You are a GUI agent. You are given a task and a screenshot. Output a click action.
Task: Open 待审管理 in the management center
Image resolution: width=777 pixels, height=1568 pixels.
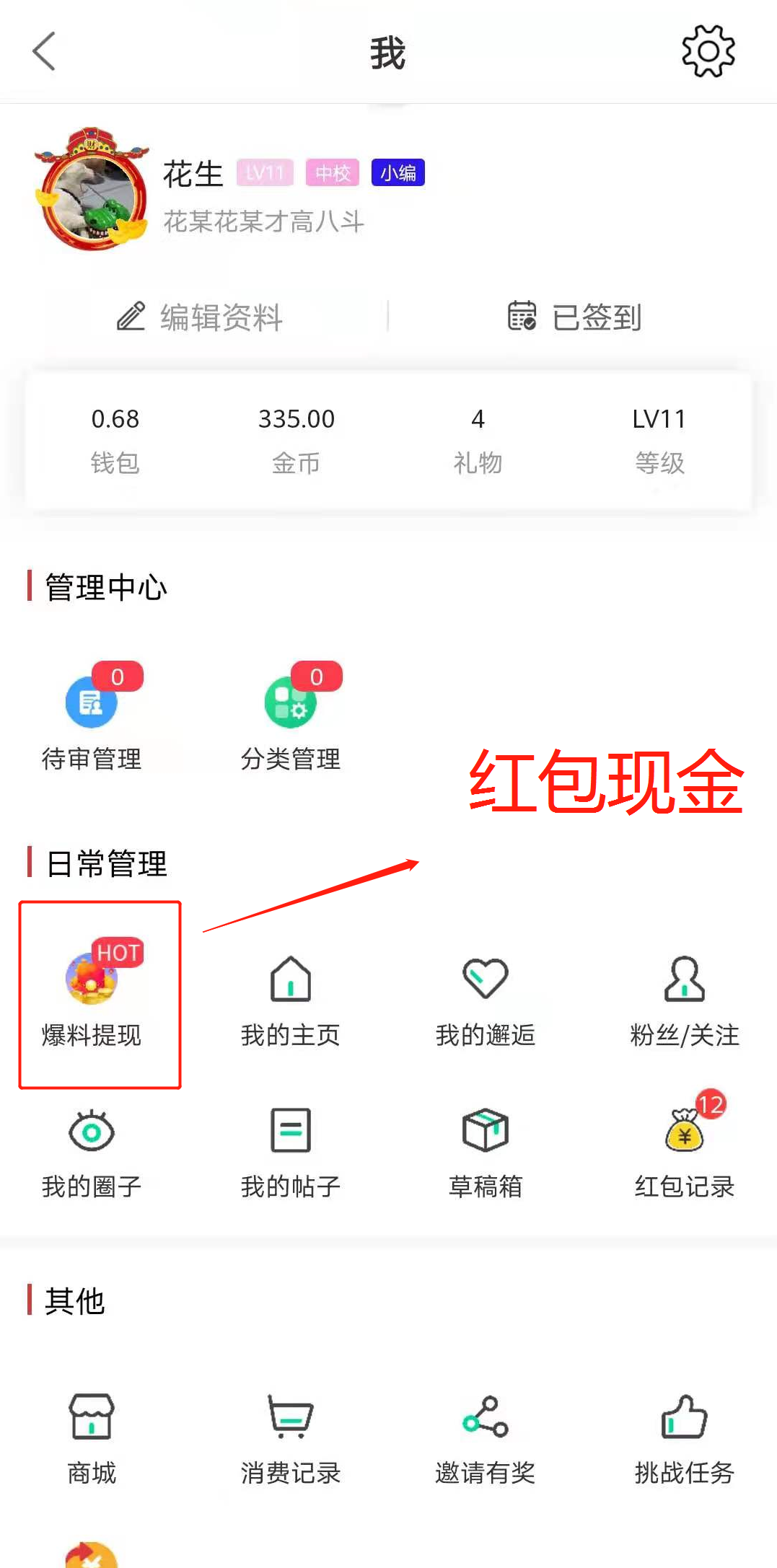point(92,718)
